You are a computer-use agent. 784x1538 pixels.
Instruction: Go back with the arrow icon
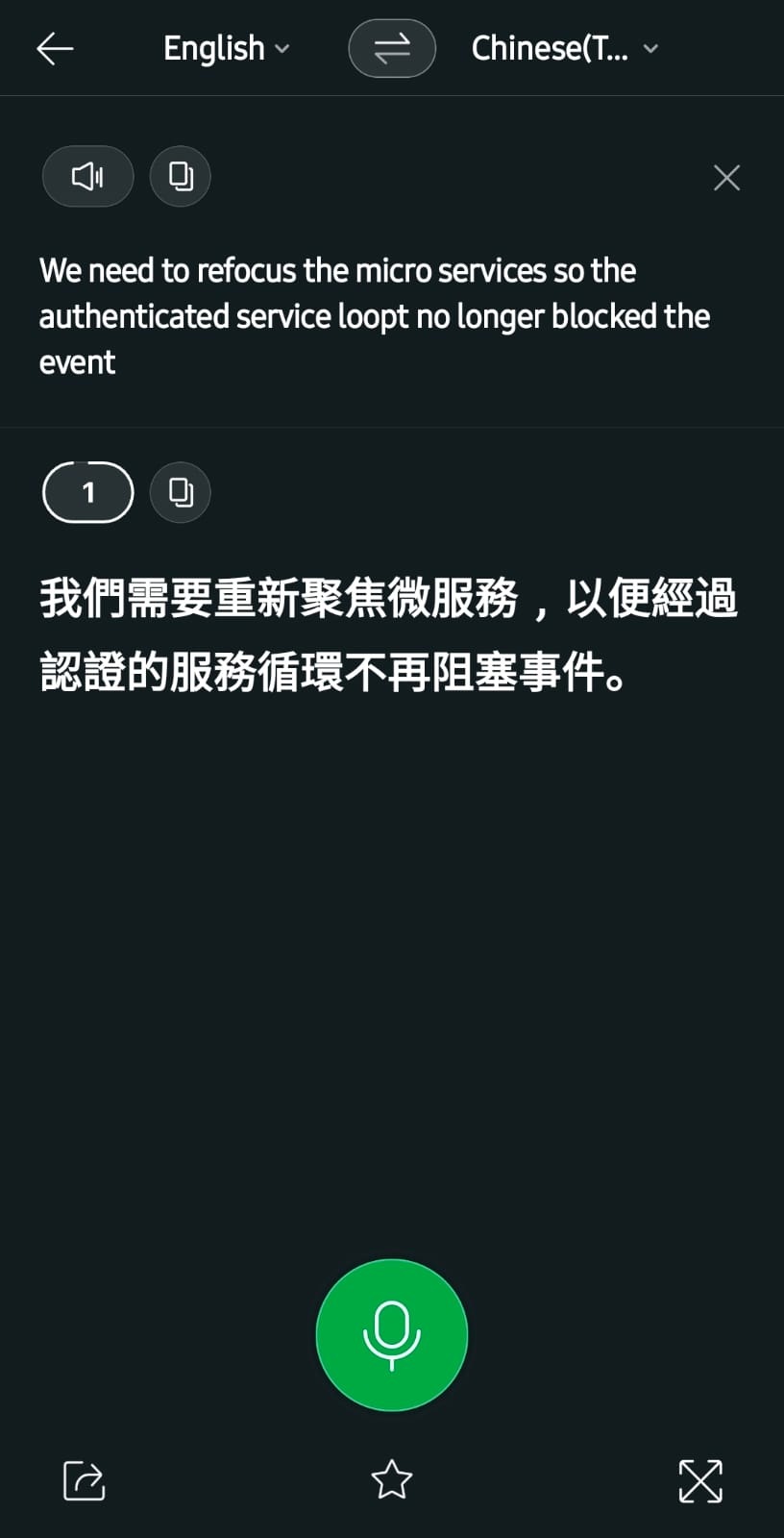(55, 48)
